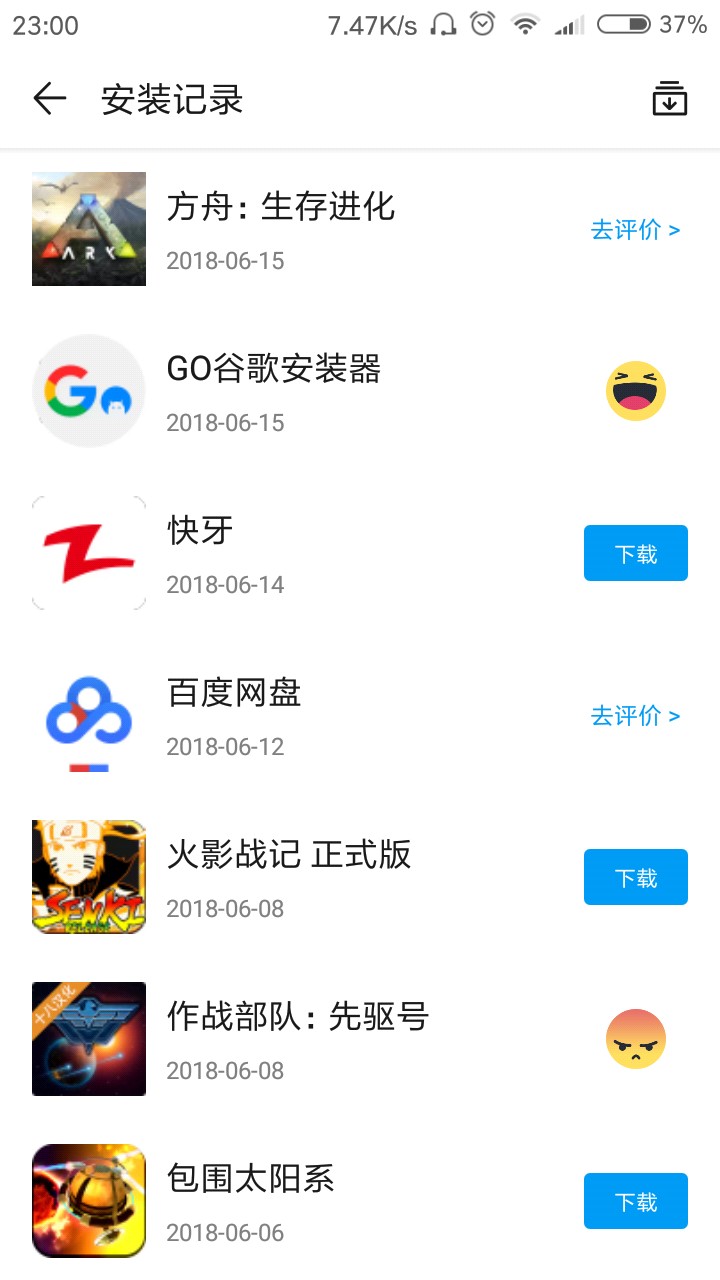Tap laughing emoji rating for GO谷歌安装器
The height and width of the screenshot is (1280, 720).
click(636, 391)
